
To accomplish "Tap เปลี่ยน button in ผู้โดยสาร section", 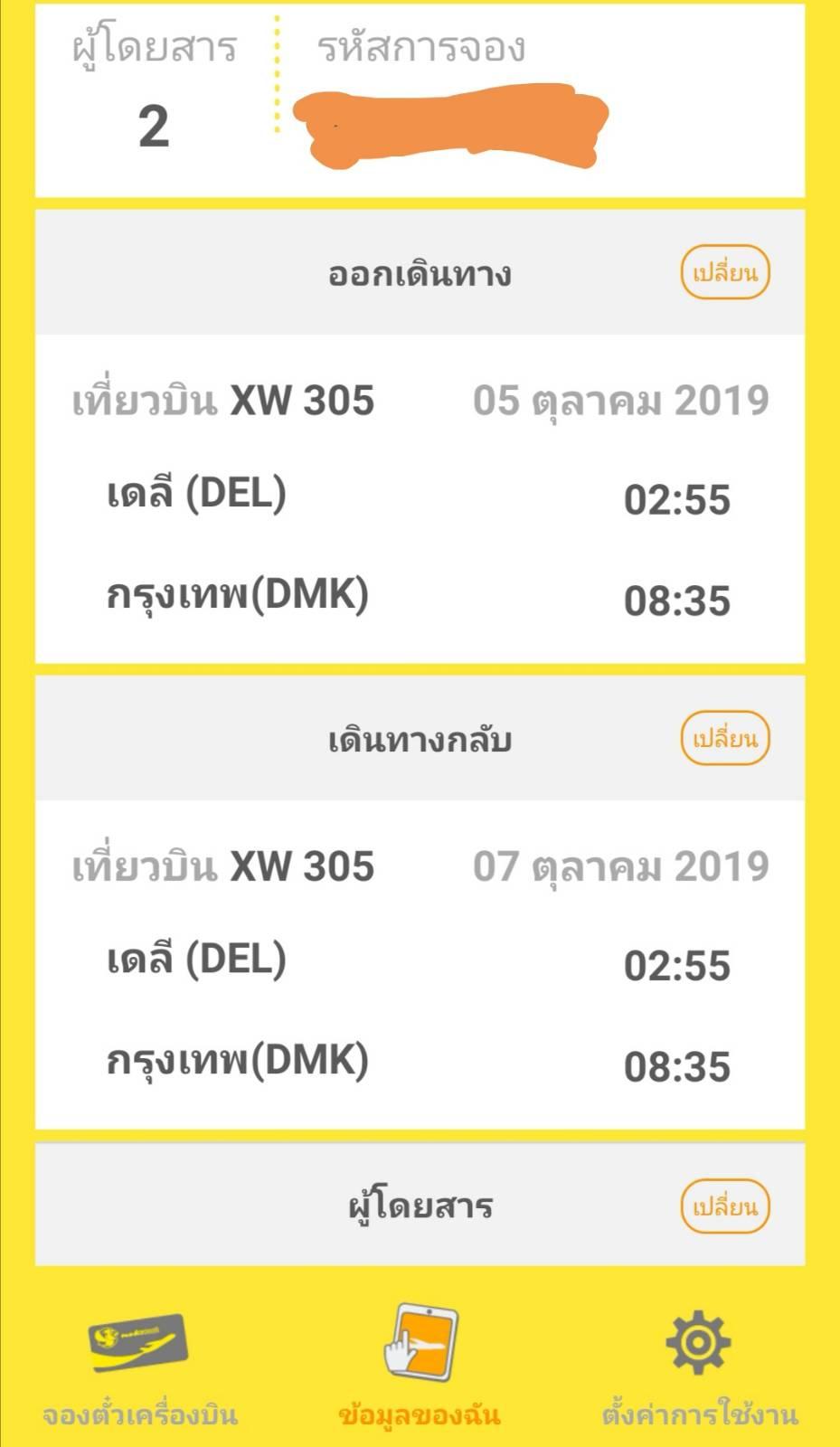I will point(724,1206).
